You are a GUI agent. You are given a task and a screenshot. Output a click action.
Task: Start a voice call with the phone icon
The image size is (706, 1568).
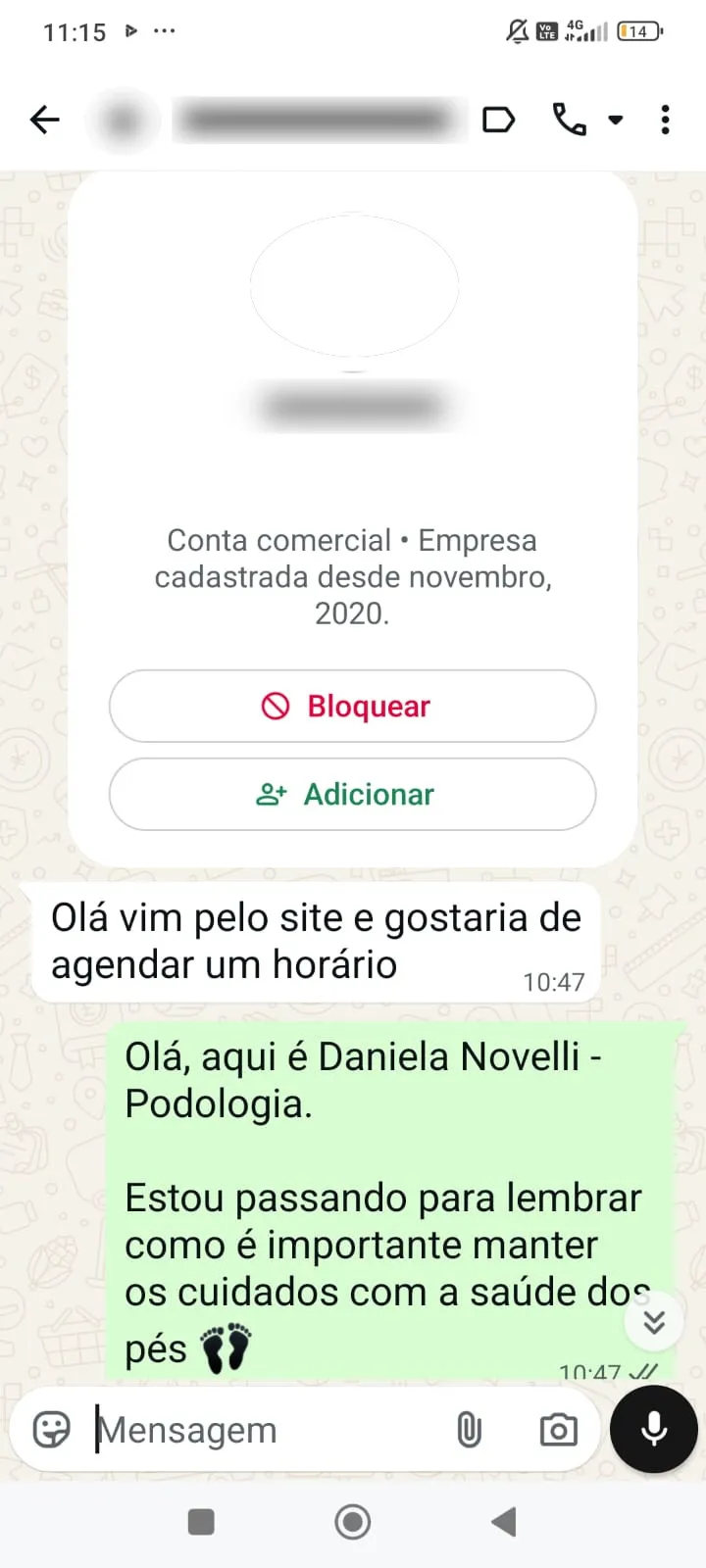click(567, 120)
